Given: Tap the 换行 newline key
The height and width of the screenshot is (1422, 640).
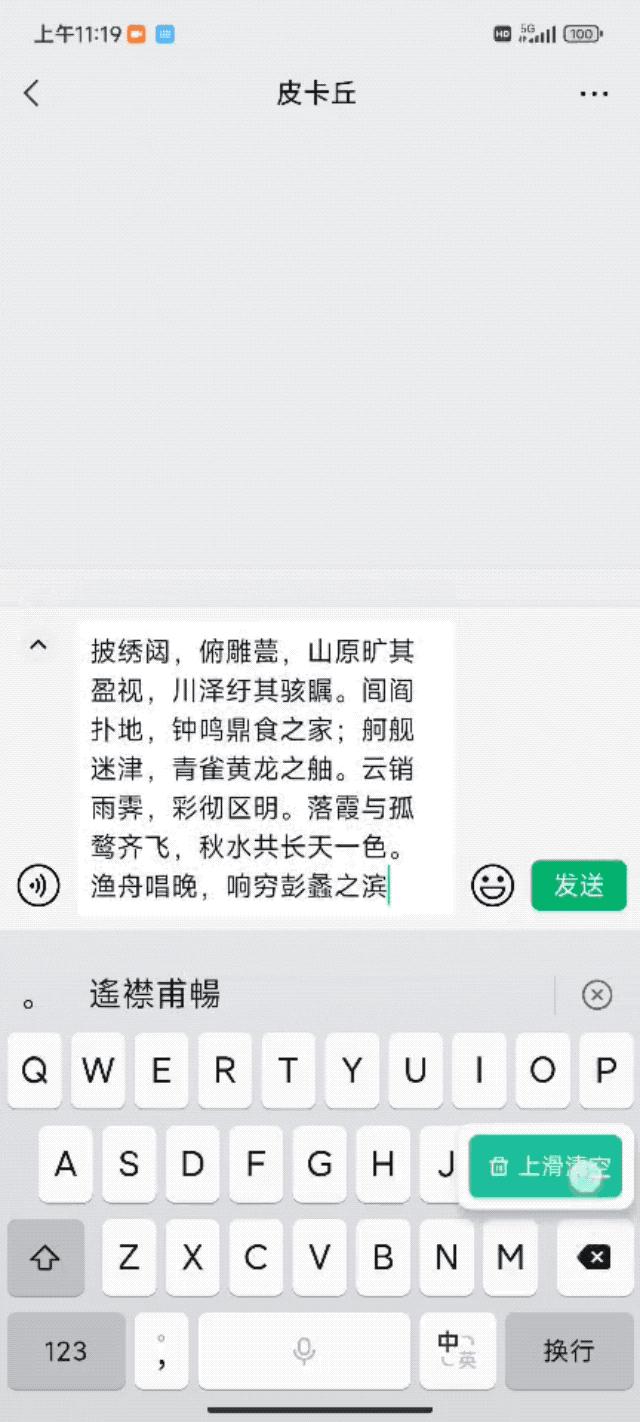Looking at the screenshot, I should tap(569, 1351).
